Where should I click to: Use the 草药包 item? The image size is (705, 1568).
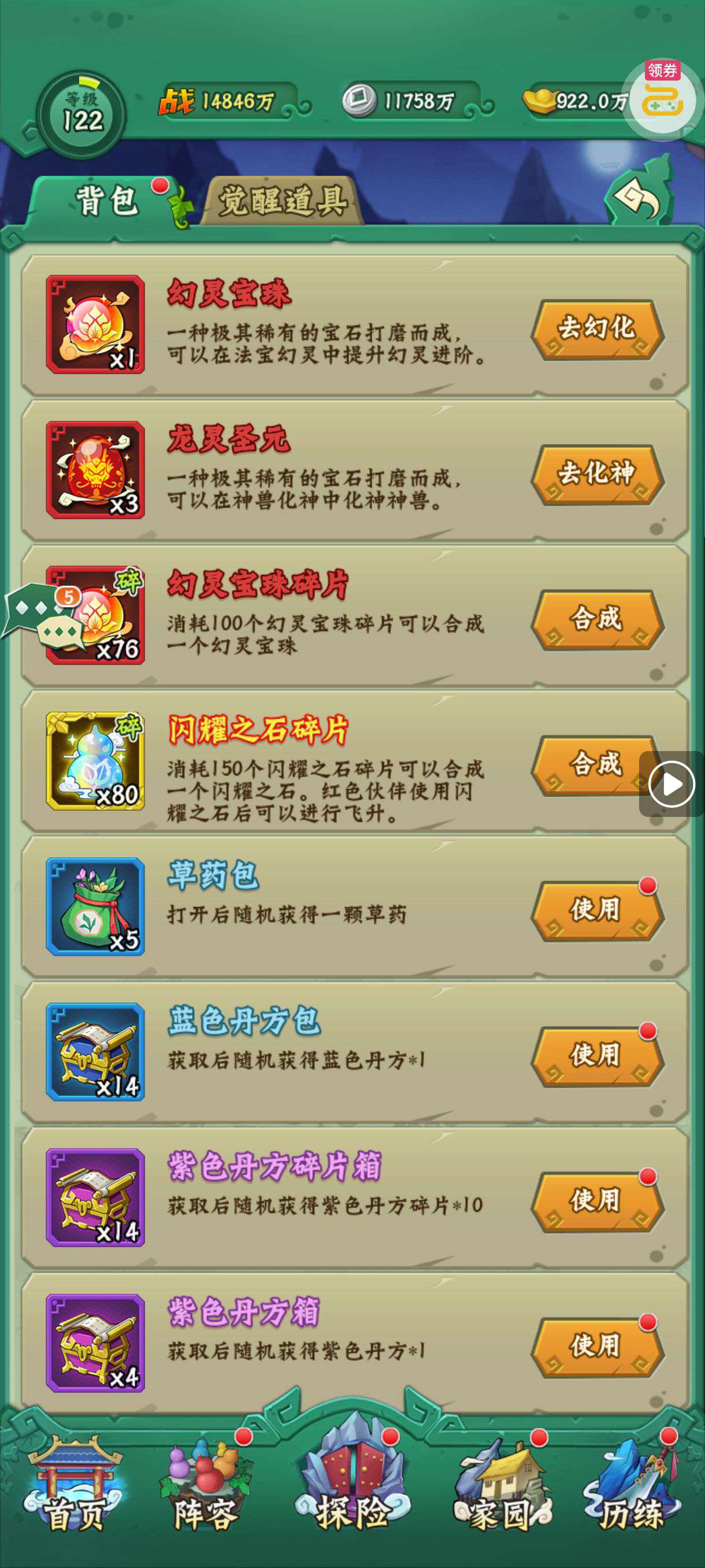point(597,910)
